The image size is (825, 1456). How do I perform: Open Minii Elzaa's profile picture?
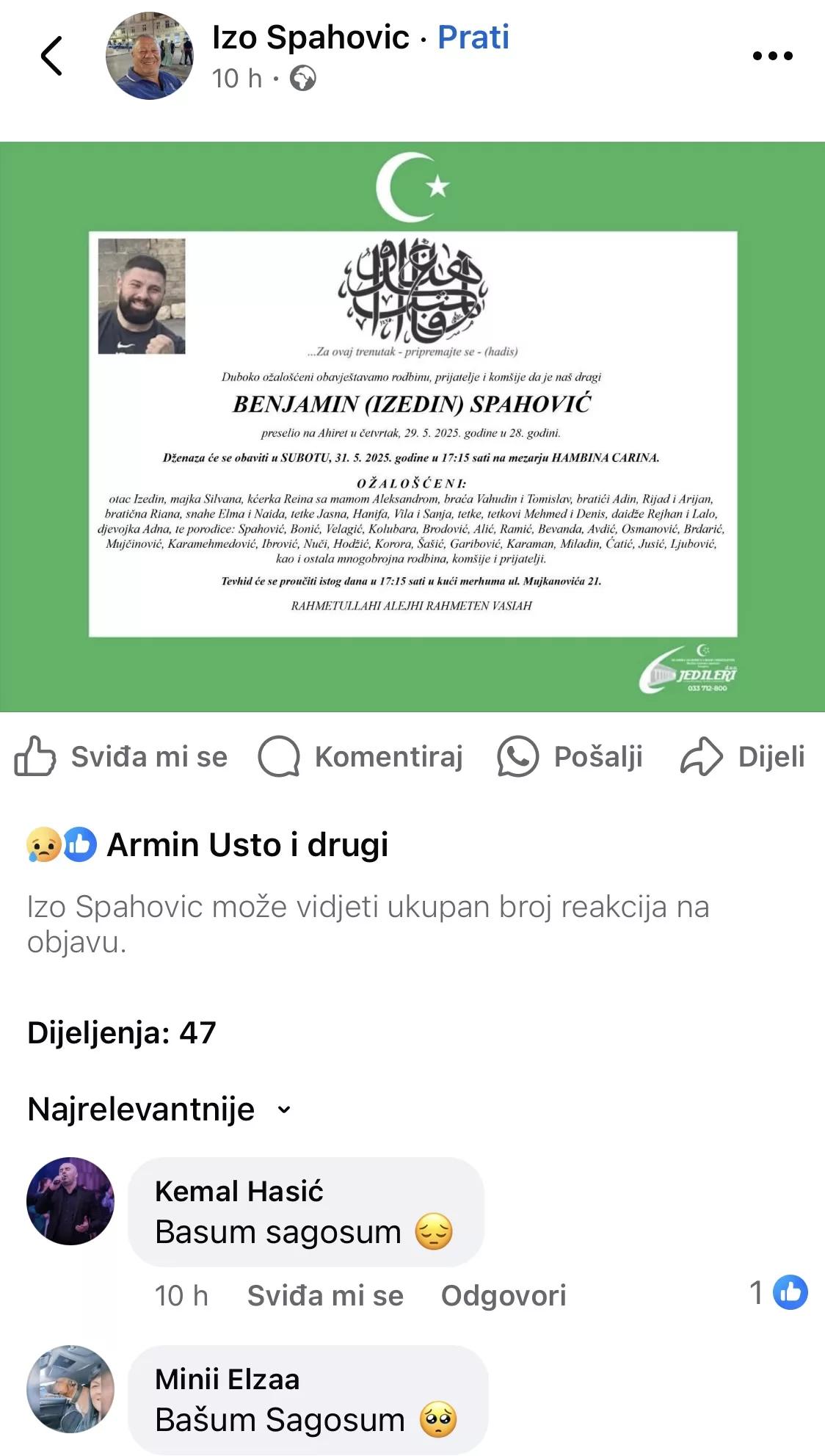point(70,1389)
